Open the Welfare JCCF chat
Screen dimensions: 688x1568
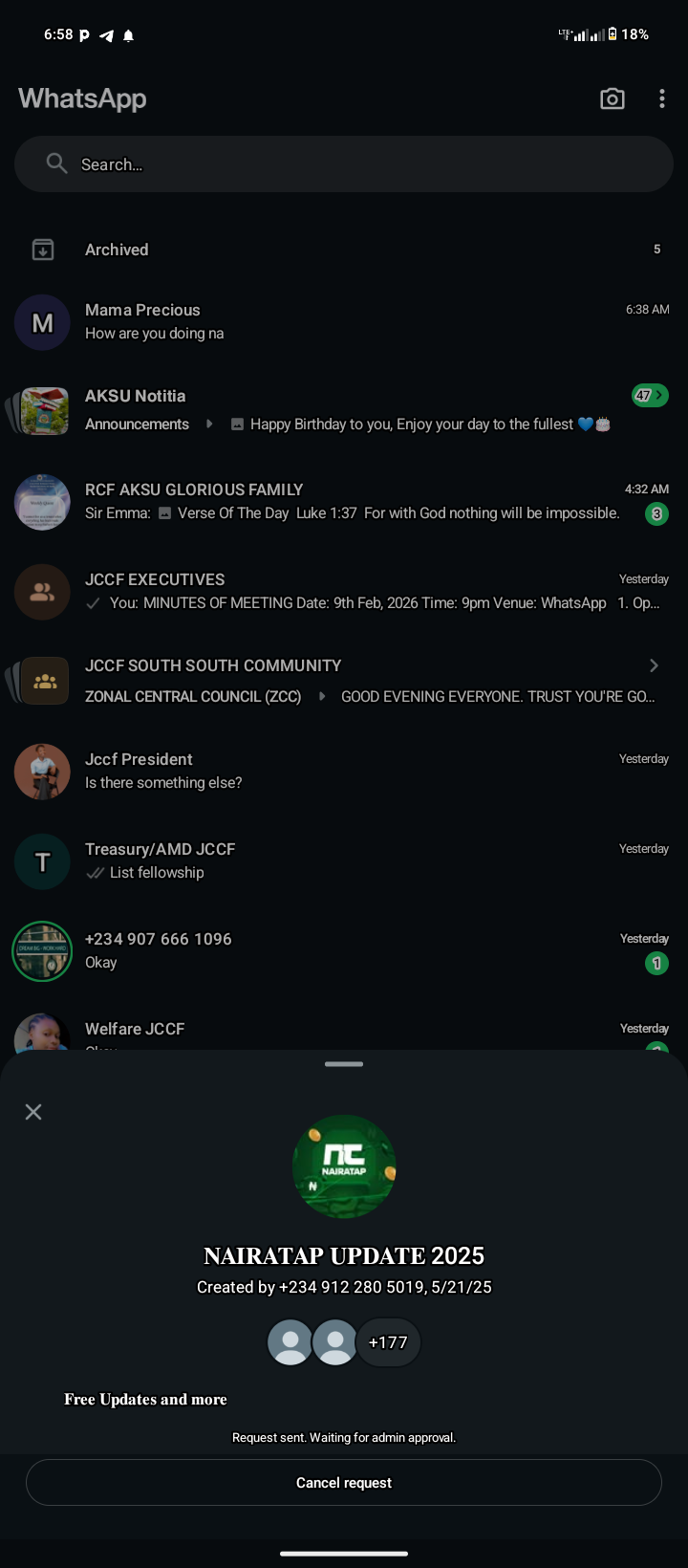pyautogui.click(x=344, y=1031)
